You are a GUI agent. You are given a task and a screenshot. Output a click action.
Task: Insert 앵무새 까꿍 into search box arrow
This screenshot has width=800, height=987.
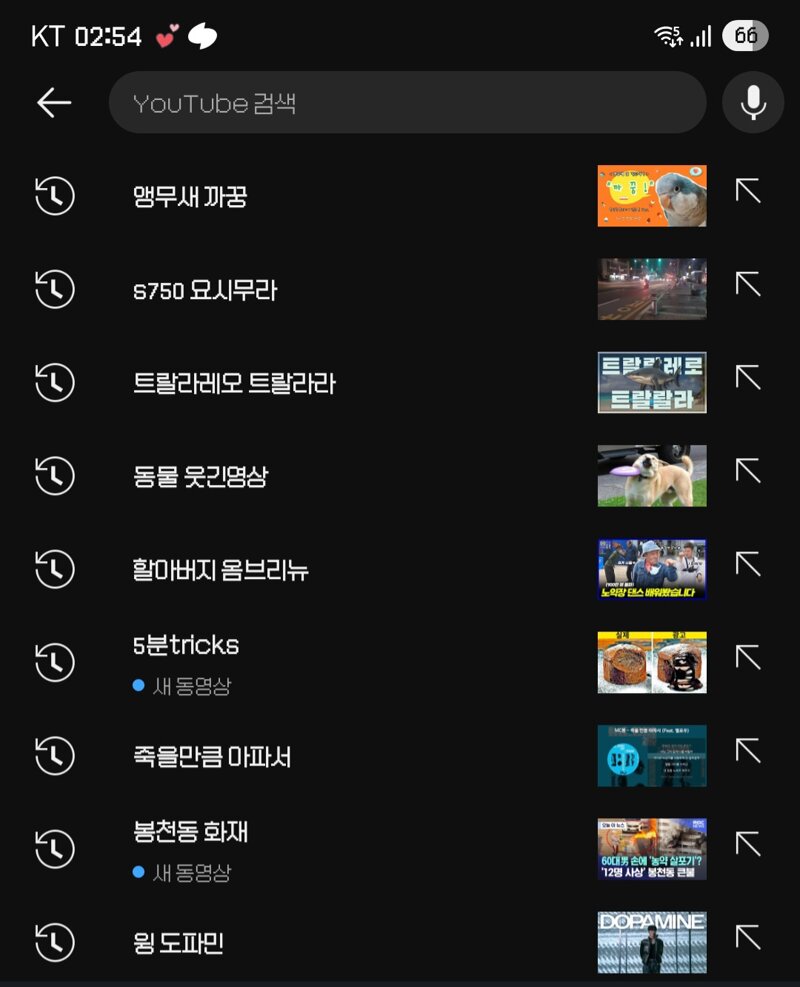pos(748,191)
